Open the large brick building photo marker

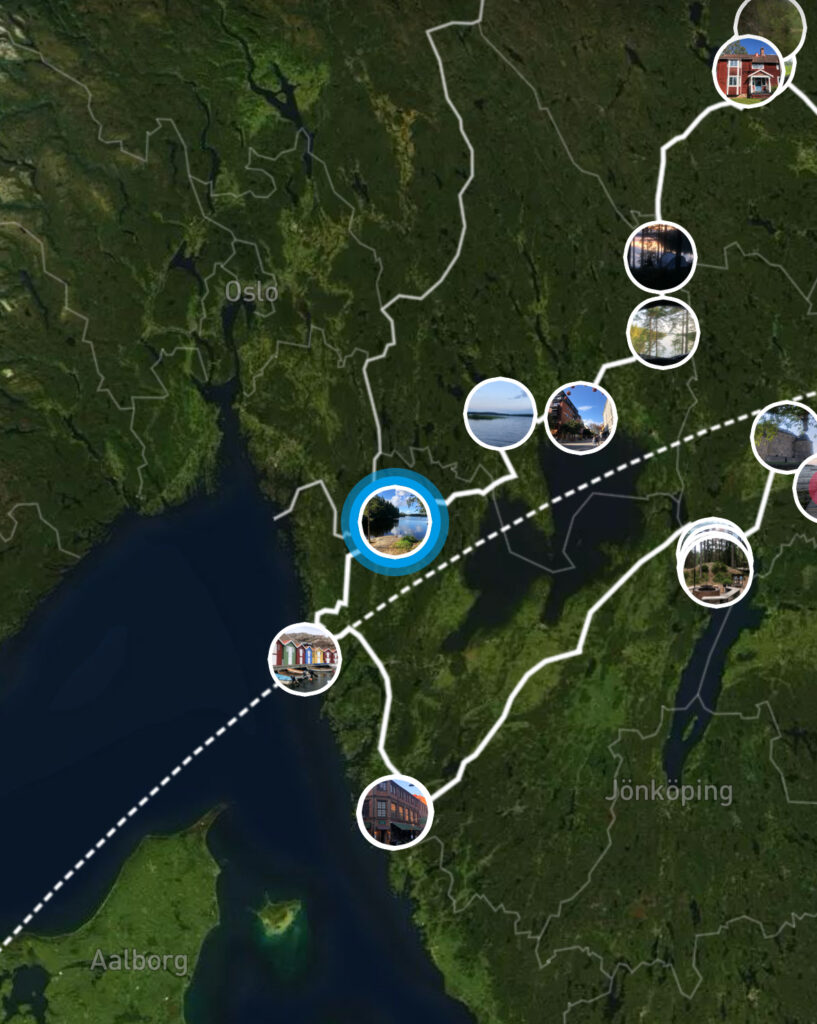pyautogui.click(x=395, y=811)
